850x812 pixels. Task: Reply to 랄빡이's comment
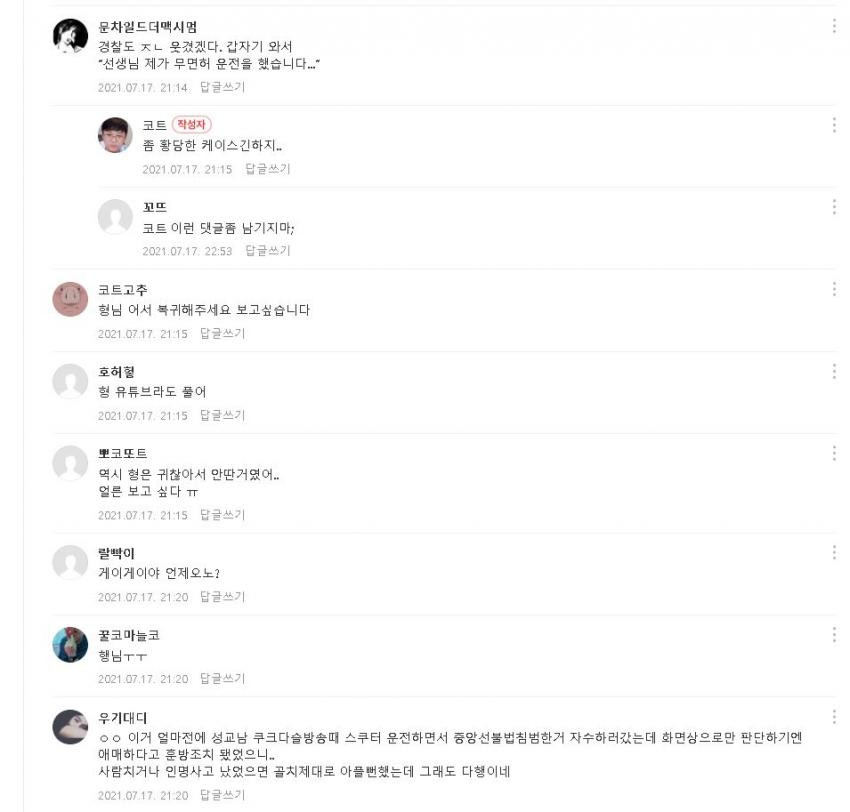(x=222, y=597)
